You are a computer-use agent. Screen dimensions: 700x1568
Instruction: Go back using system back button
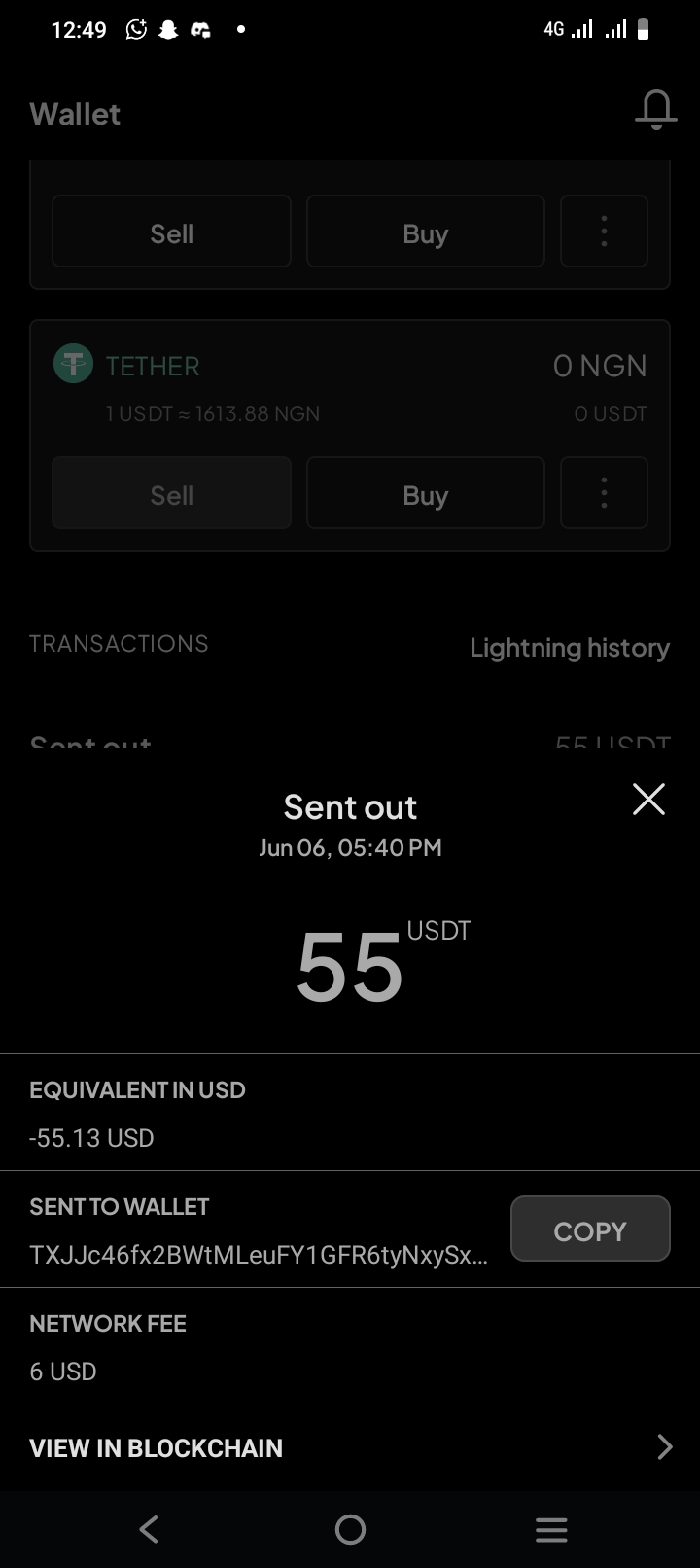(x=149, y=1529)
